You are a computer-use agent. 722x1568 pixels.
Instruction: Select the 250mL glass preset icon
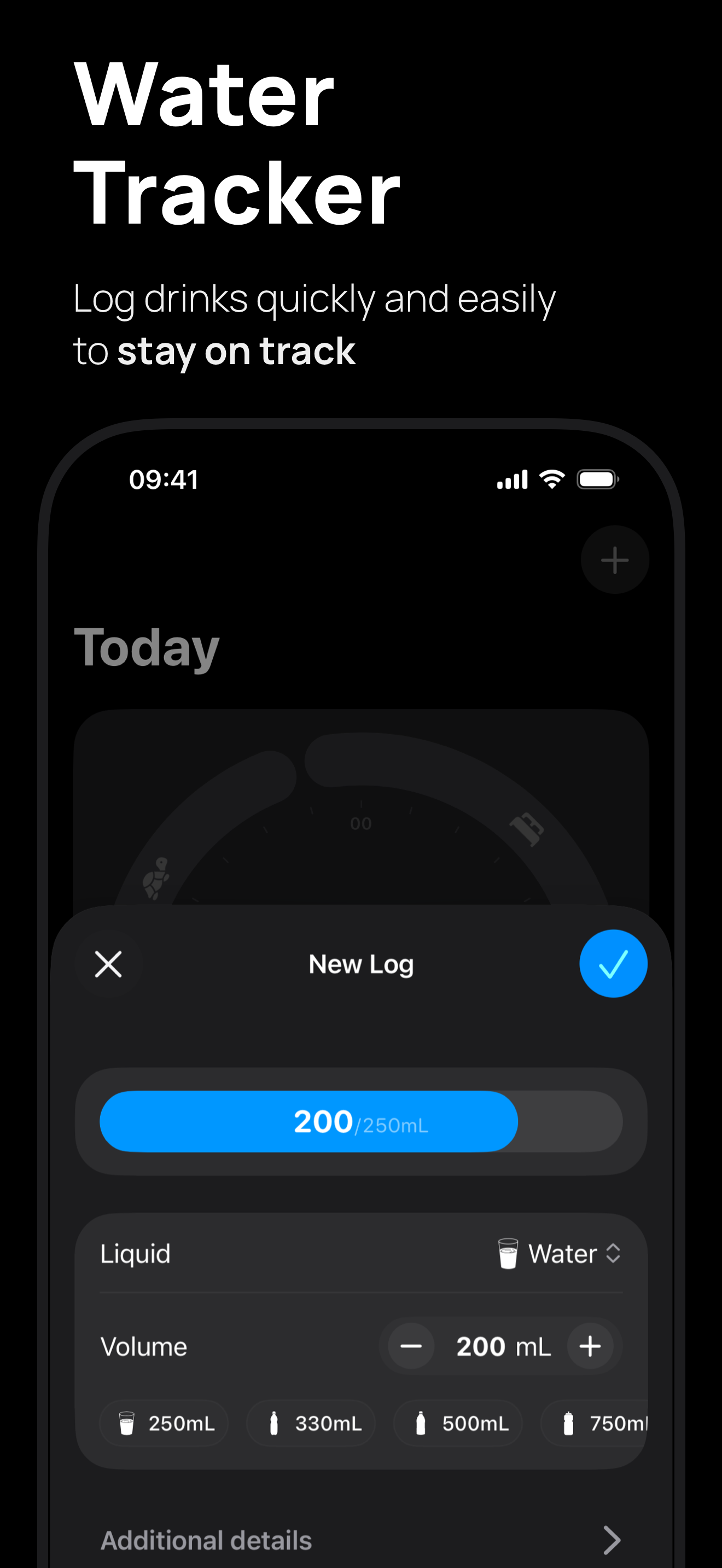pos(127,1423)
